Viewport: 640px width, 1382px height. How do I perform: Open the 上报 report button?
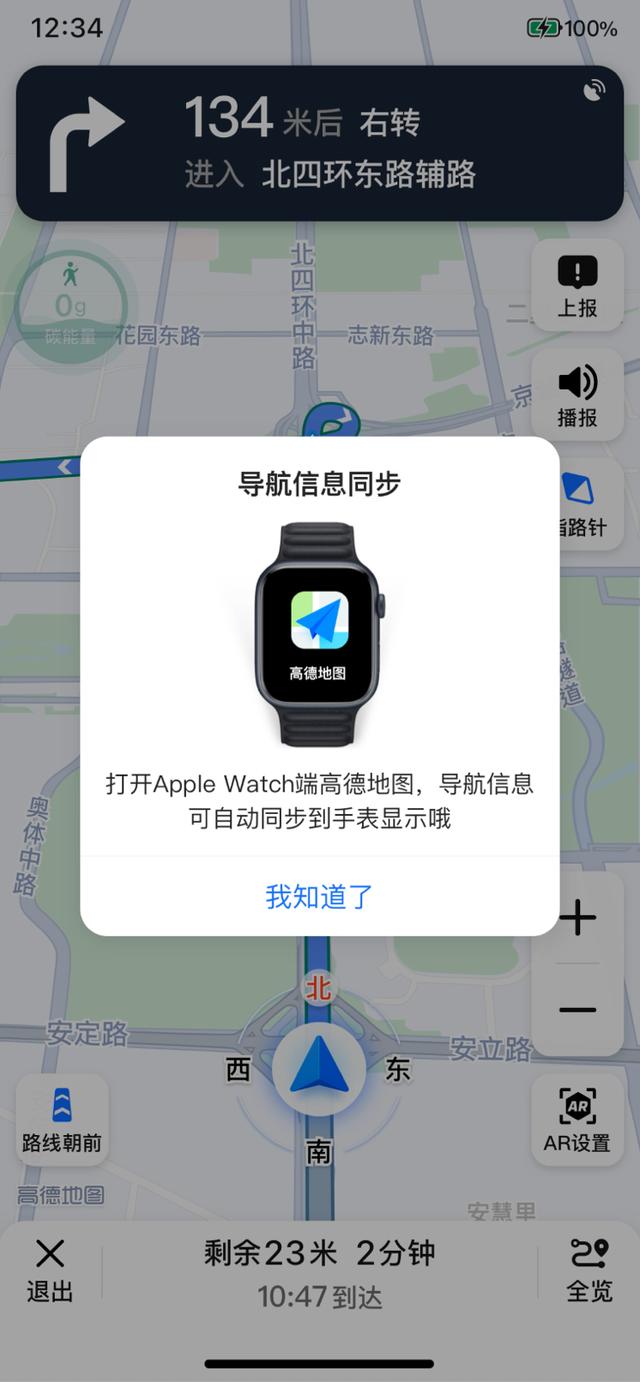click(x=577, y=286)
